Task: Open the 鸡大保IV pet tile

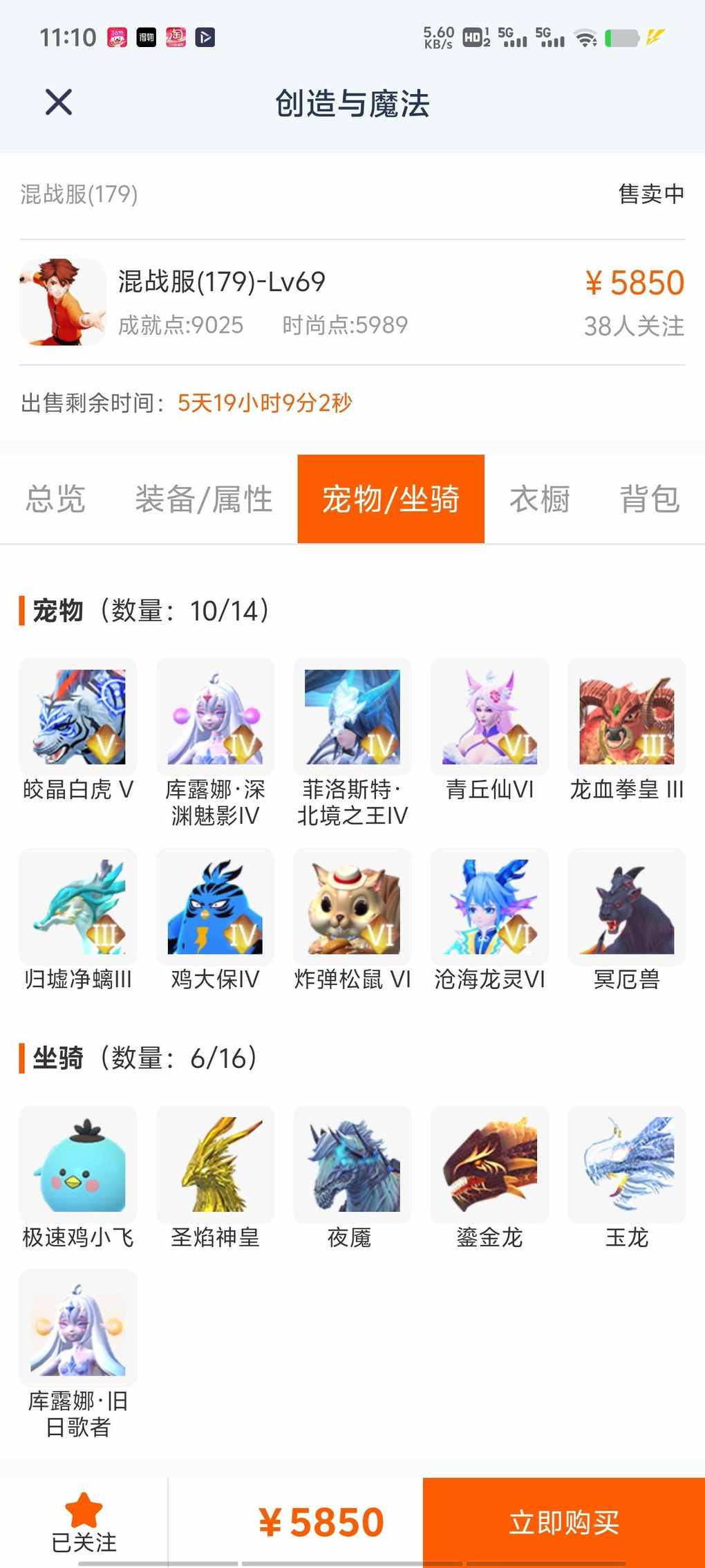Action: tap(215, 921)
